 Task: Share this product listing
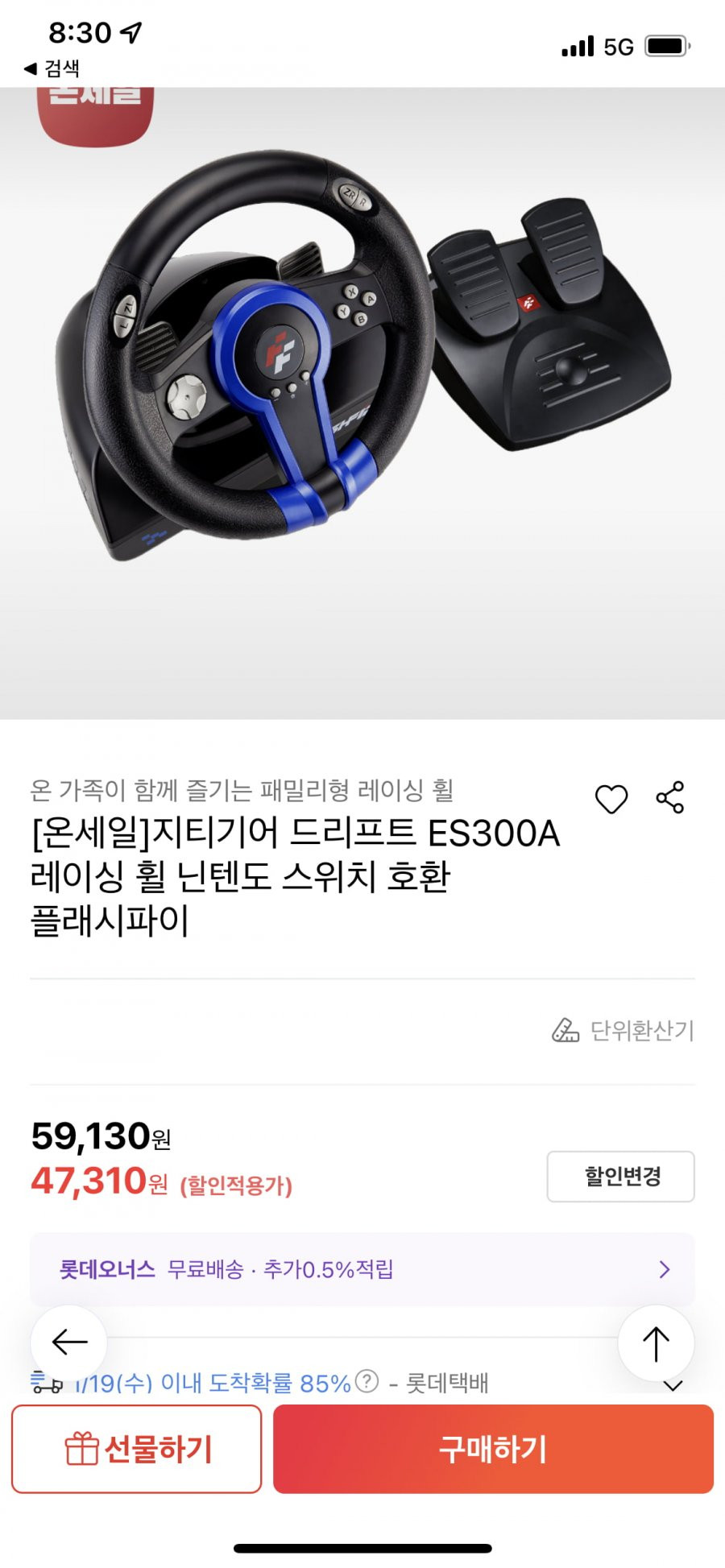click(670, 796)
